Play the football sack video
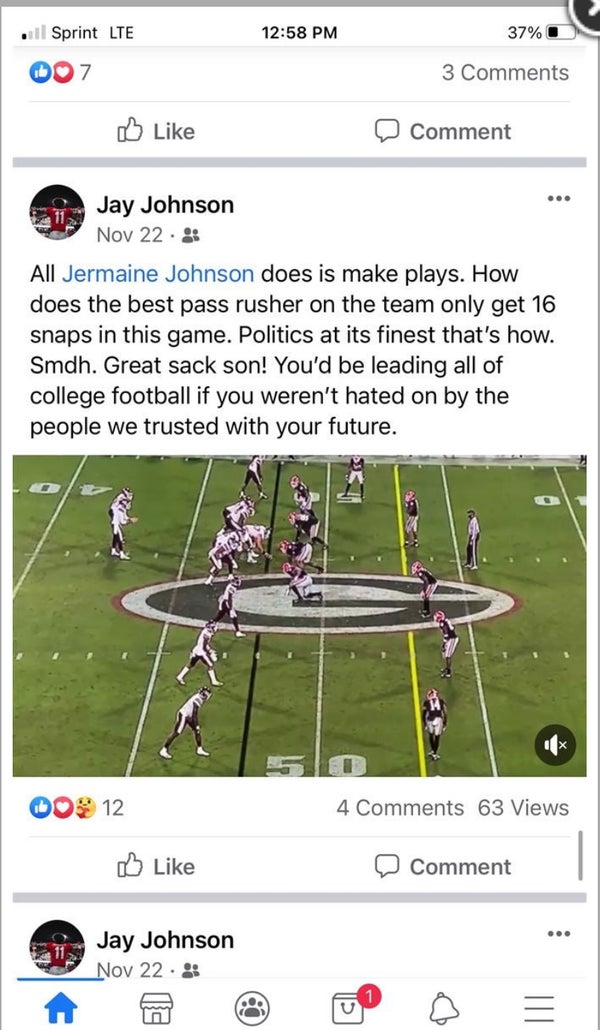The image size is (600, 1030). pos(299,616)
